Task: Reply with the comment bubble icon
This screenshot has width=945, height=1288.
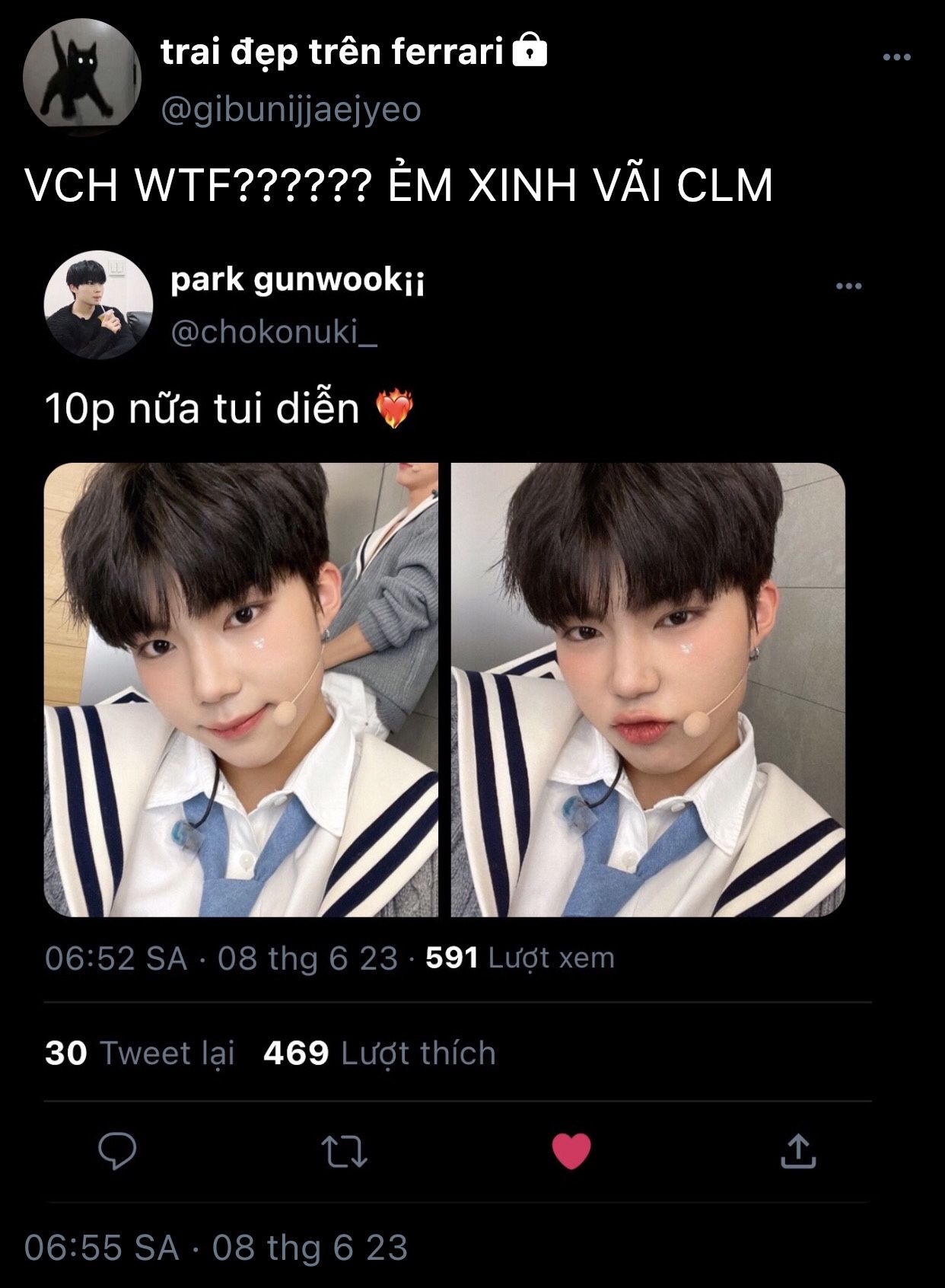Action: click(x=118, y=1151)
